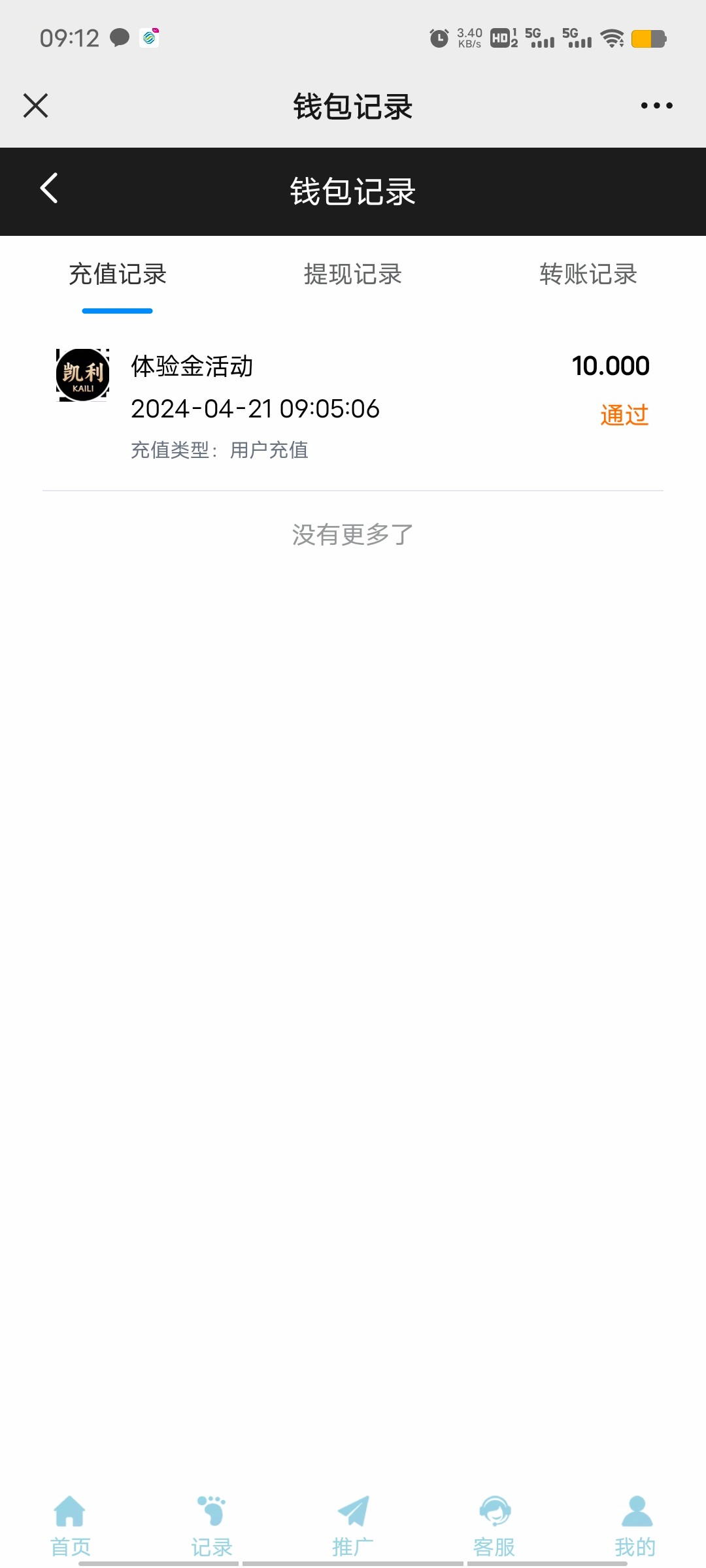706x1568 pixels.
Task: Switch to the 转账记录 tab
Action: tap(588, 275)
